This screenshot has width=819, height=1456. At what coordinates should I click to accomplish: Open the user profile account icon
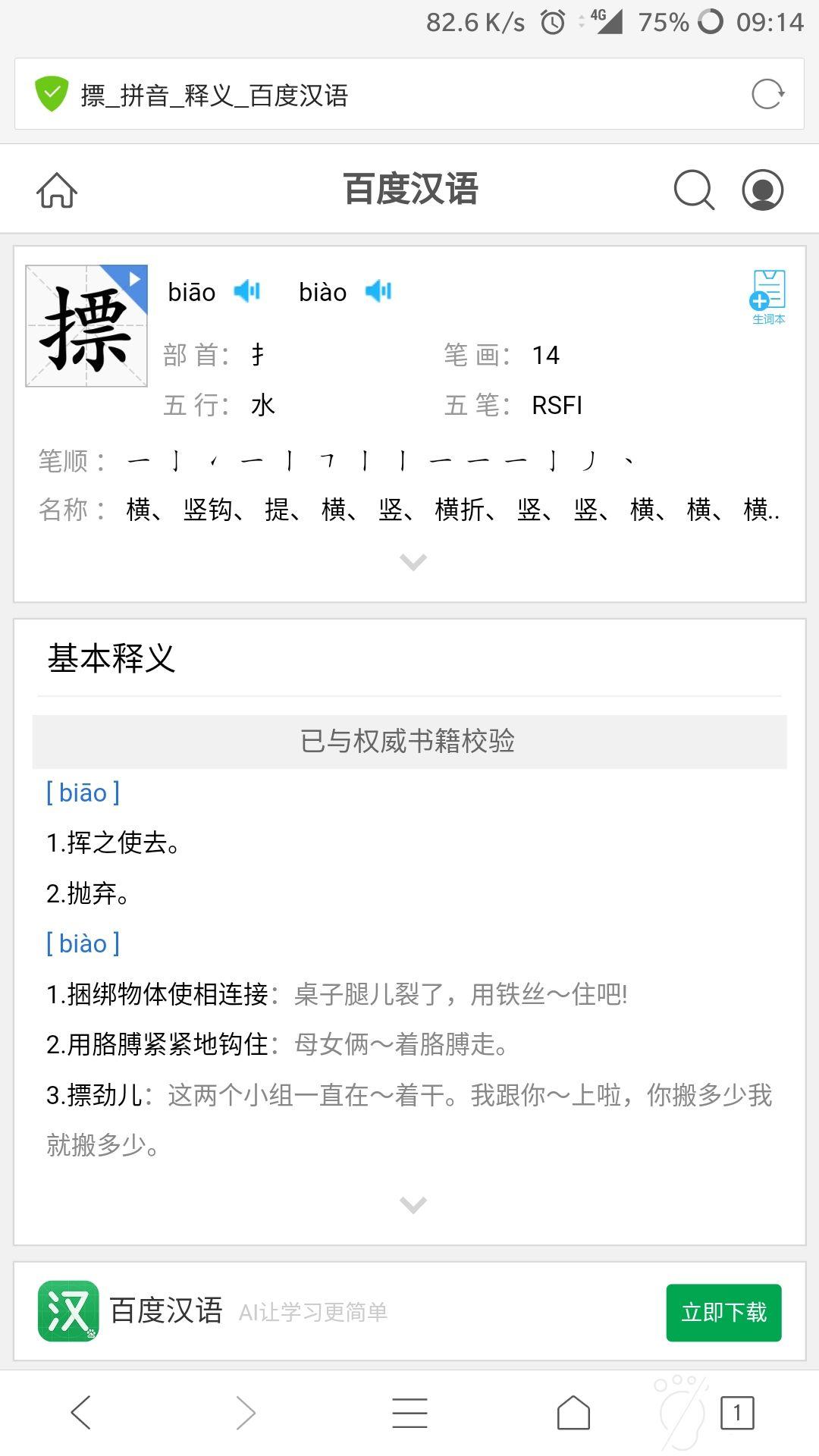[763, 190]
